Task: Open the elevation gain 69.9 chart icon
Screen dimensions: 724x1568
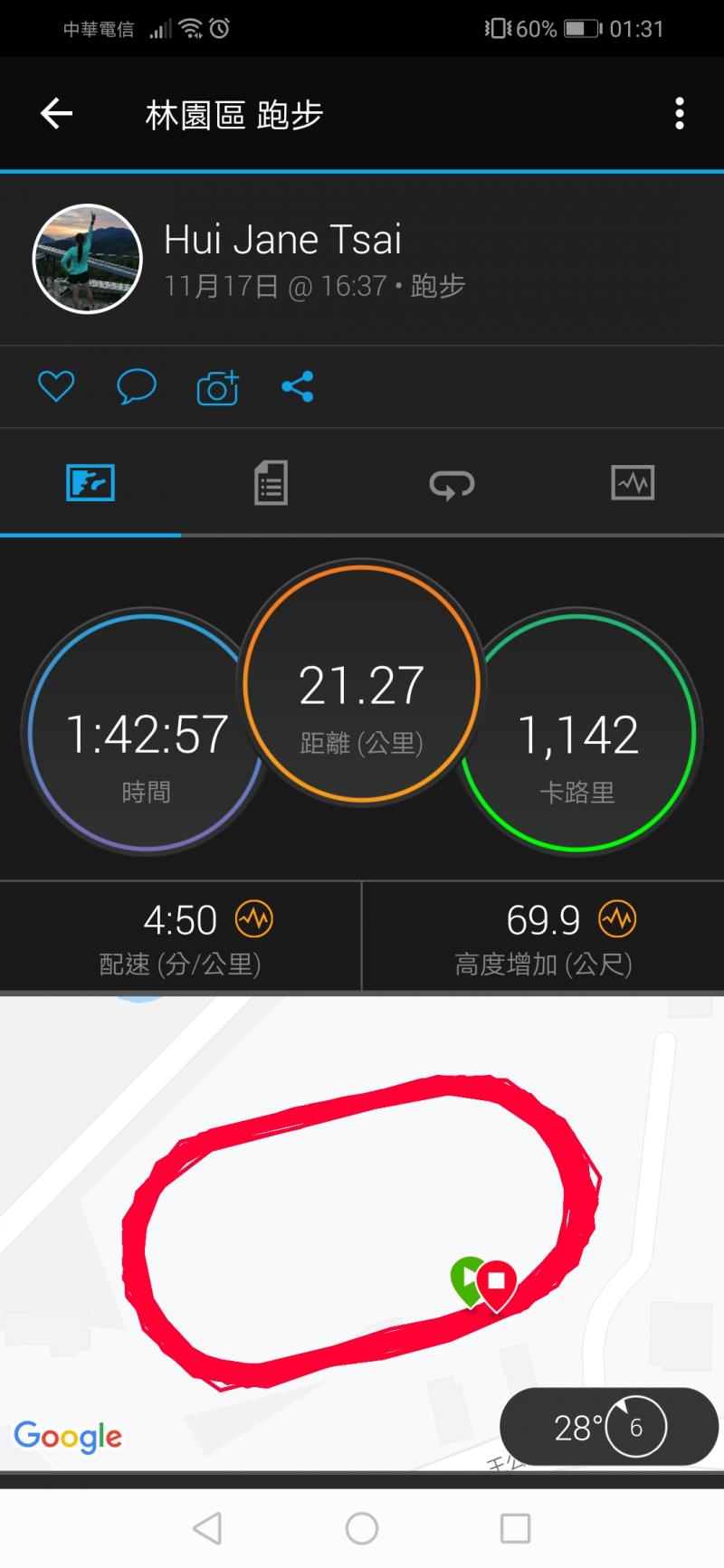Action: click(x=617, y=919)
